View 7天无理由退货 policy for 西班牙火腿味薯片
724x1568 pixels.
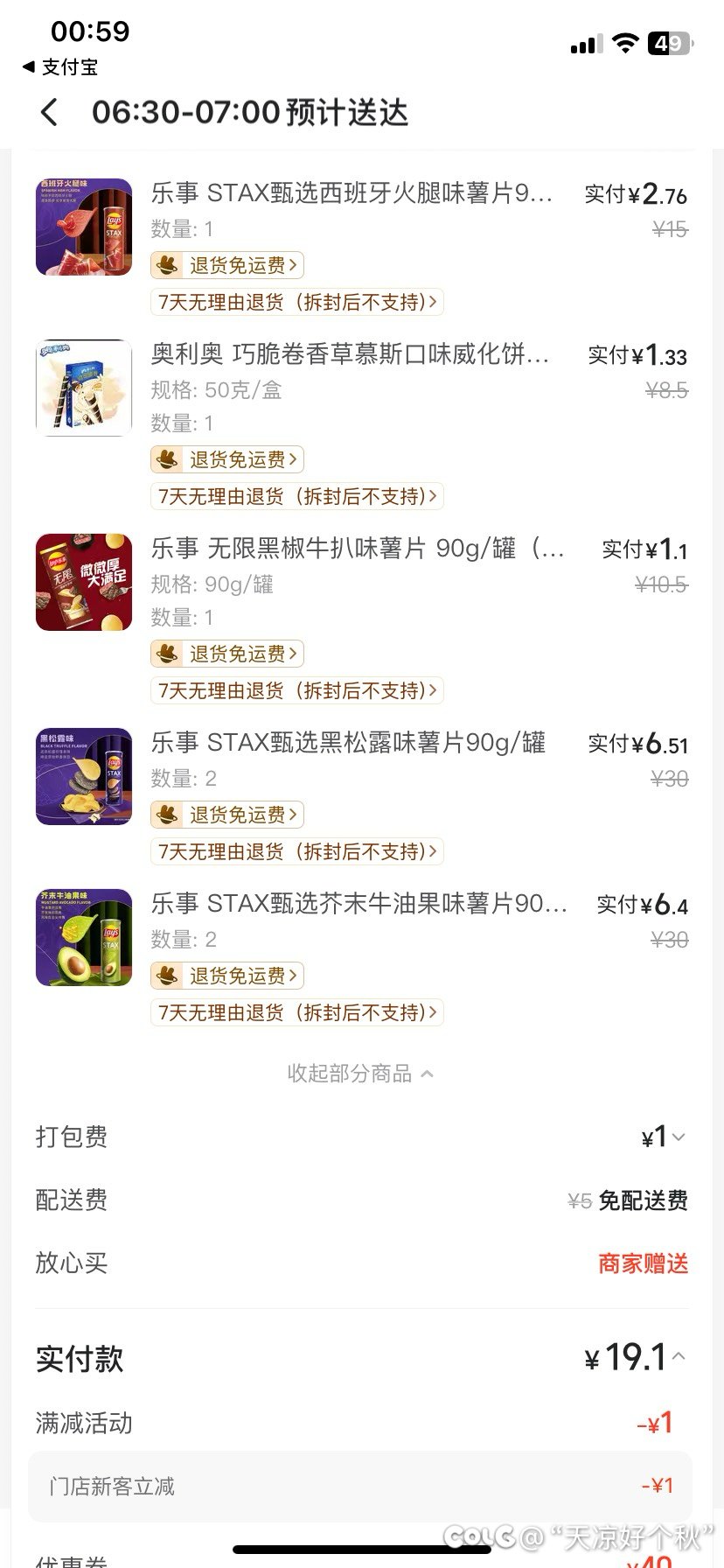[x=297, y=303]
